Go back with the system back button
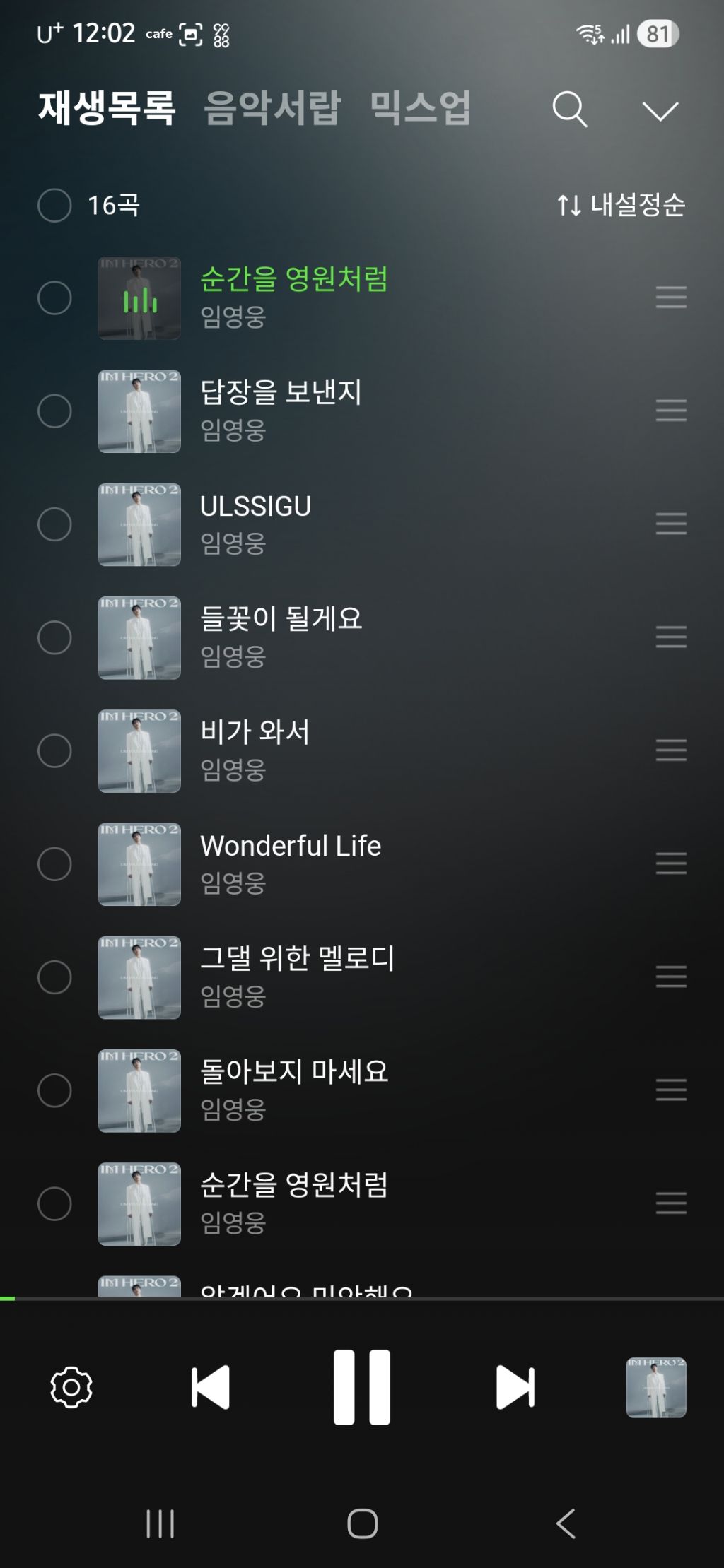Image resolution: width=724 pixels, height=1568 pixels. [566, 1523]
